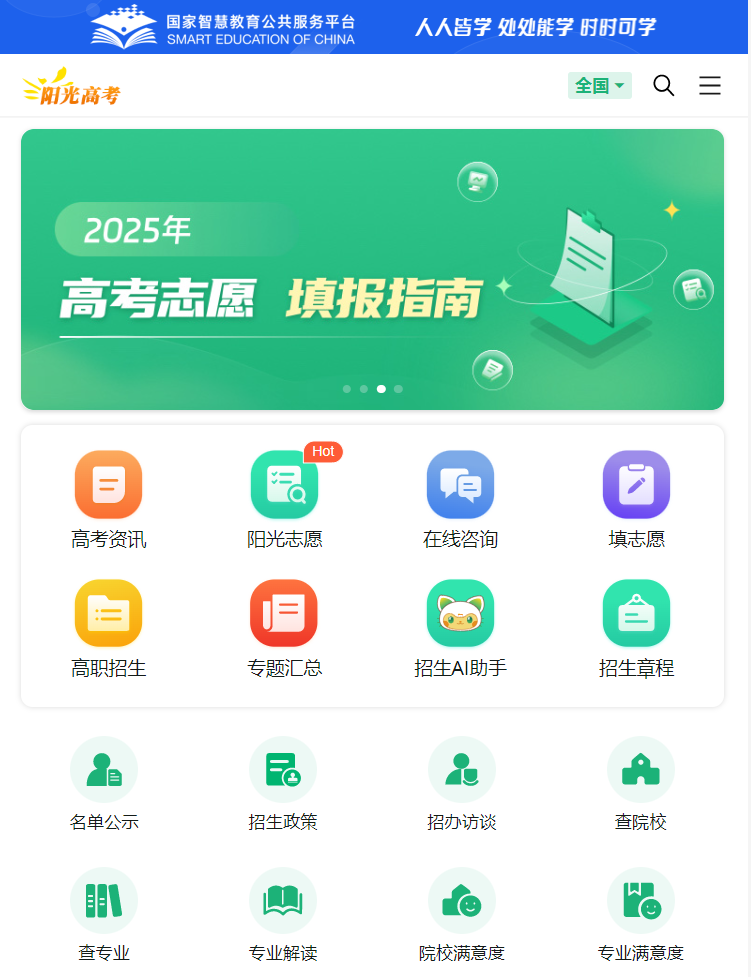Open 专业解读
751x977 pixels.
click(283, 901)
